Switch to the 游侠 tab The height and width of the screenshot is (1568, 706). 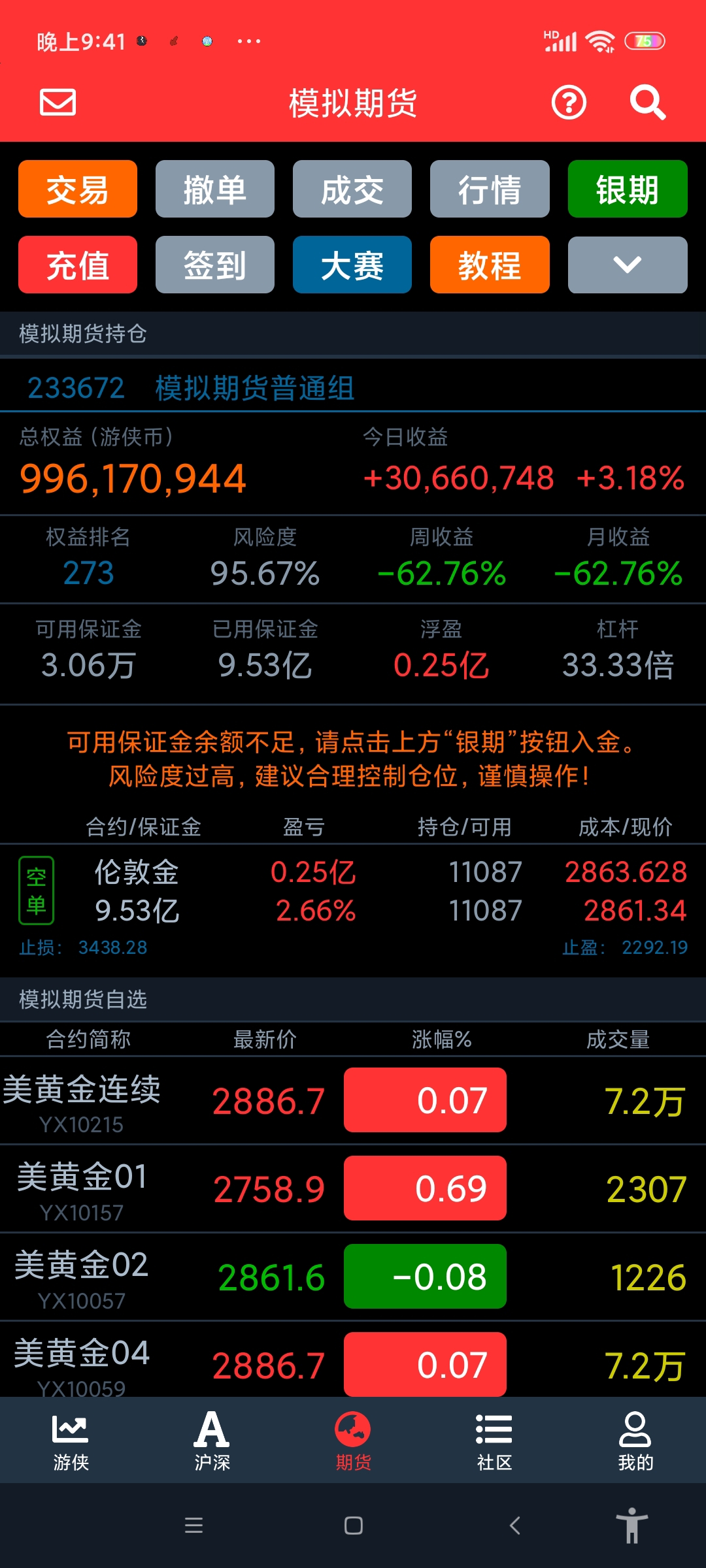point(71,1442)
